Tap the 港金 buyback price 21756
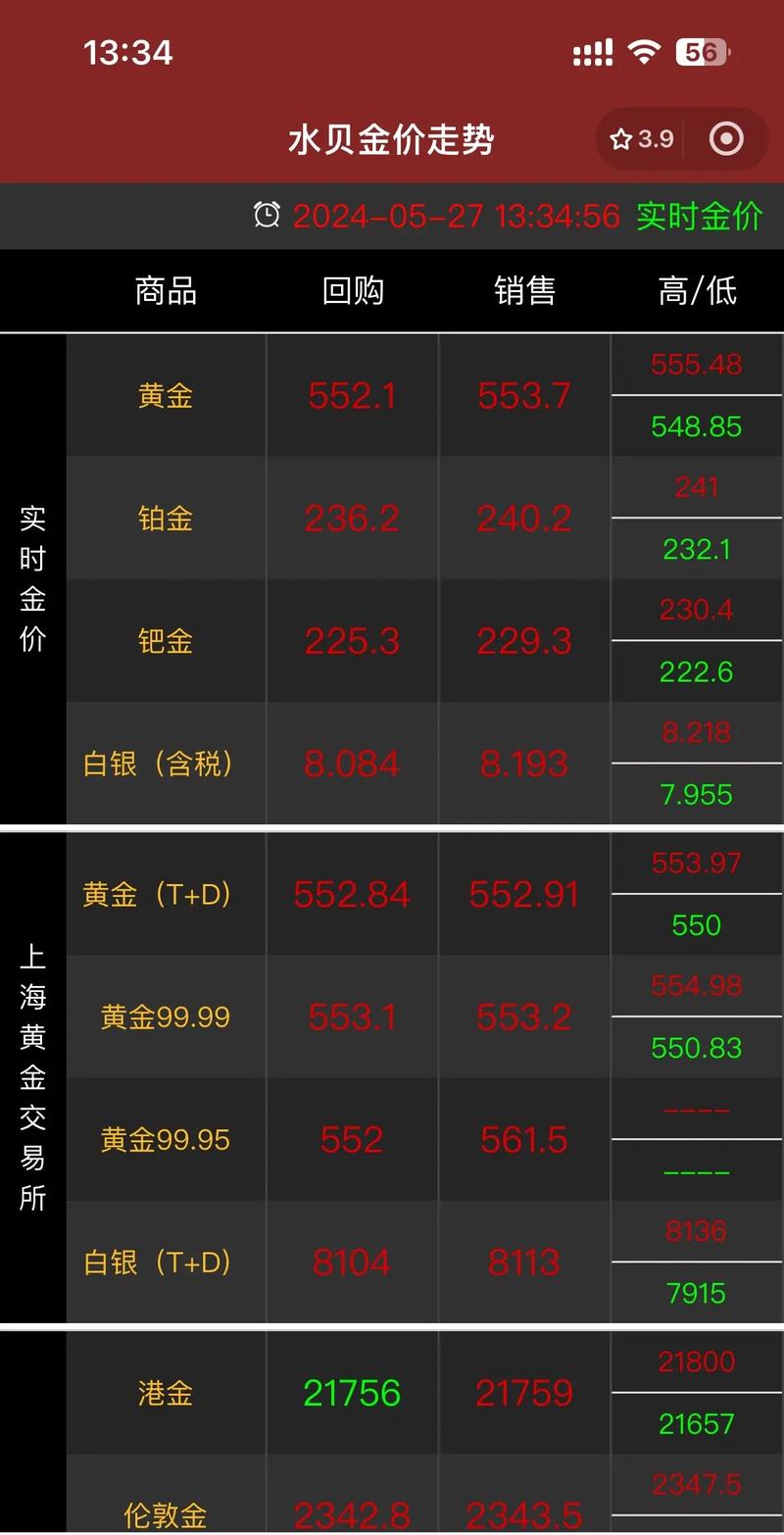This screenshot has height=1535, width=784. coord(353,1392)
